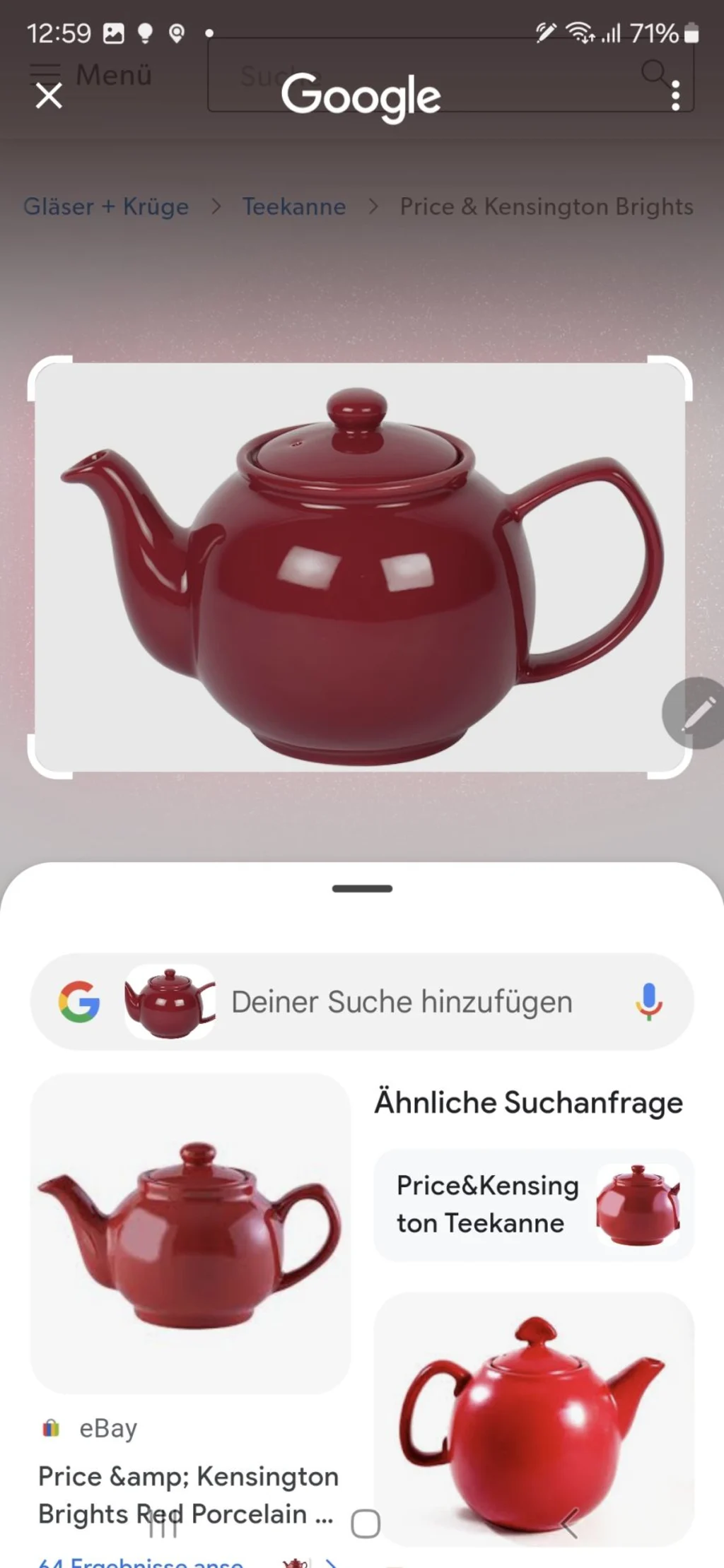The image size is (724, 1568).
Task: Tap the 'Deiner Suche hinzufügen' search field
Action: point(402,1002)
